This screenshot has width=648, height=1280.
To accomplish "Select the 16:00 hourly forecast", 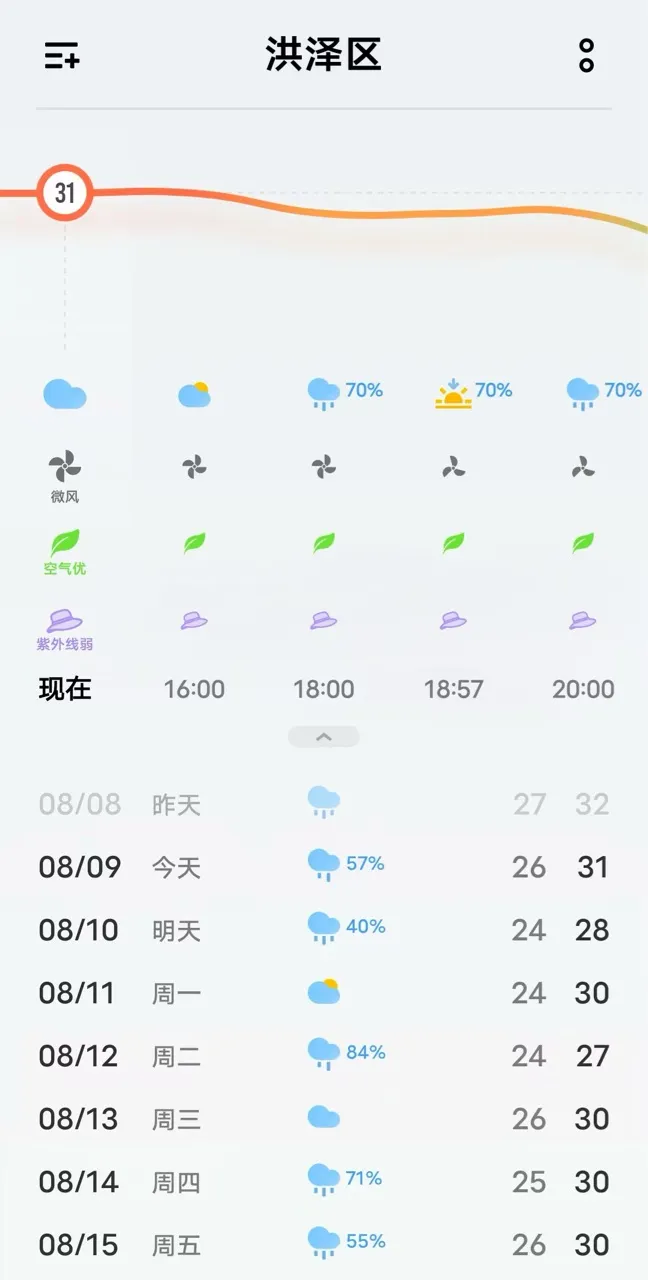I will (194, 689).
